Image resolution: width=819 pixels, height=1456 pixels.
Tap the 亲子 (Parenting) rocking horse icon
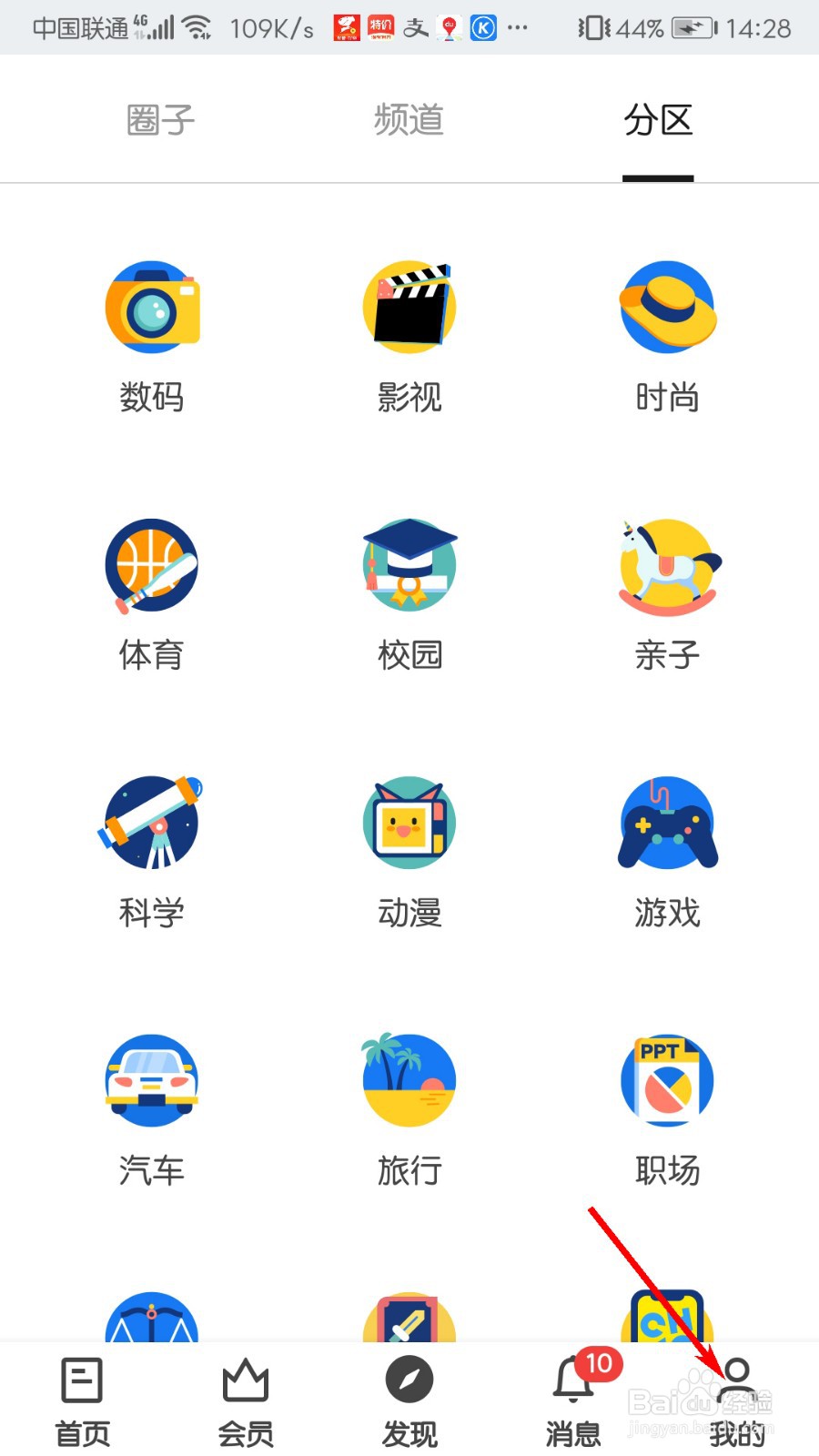click(667, 564)
